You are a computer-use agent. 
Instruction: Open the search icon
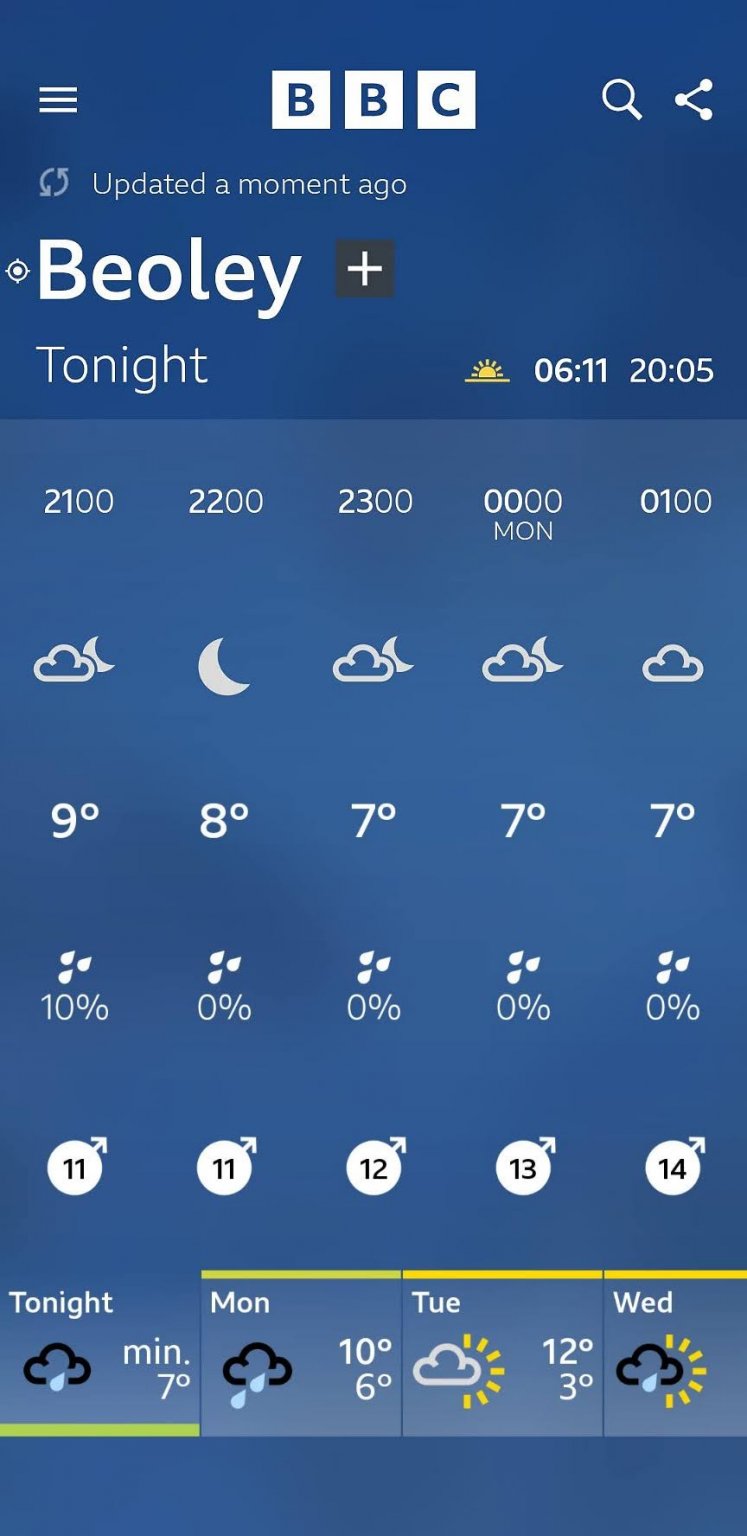coord(620,100)
